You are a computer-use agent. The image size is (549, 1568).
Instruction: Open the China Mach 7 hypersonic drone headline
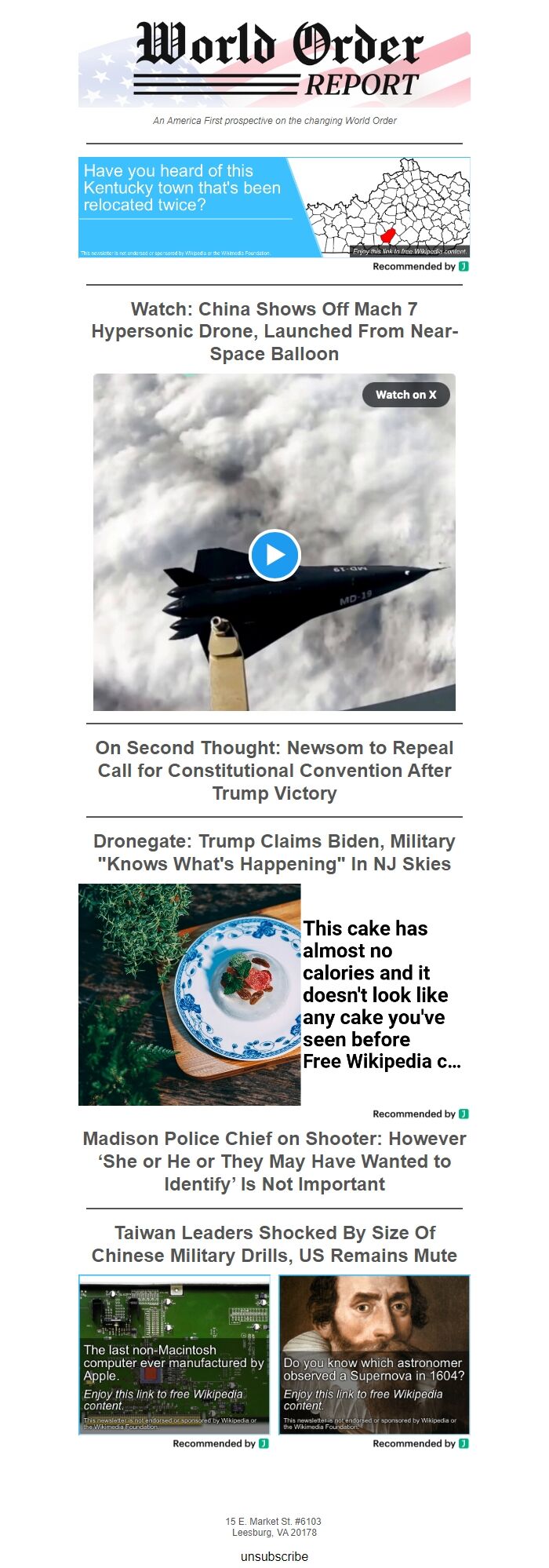tap(274, 331)
